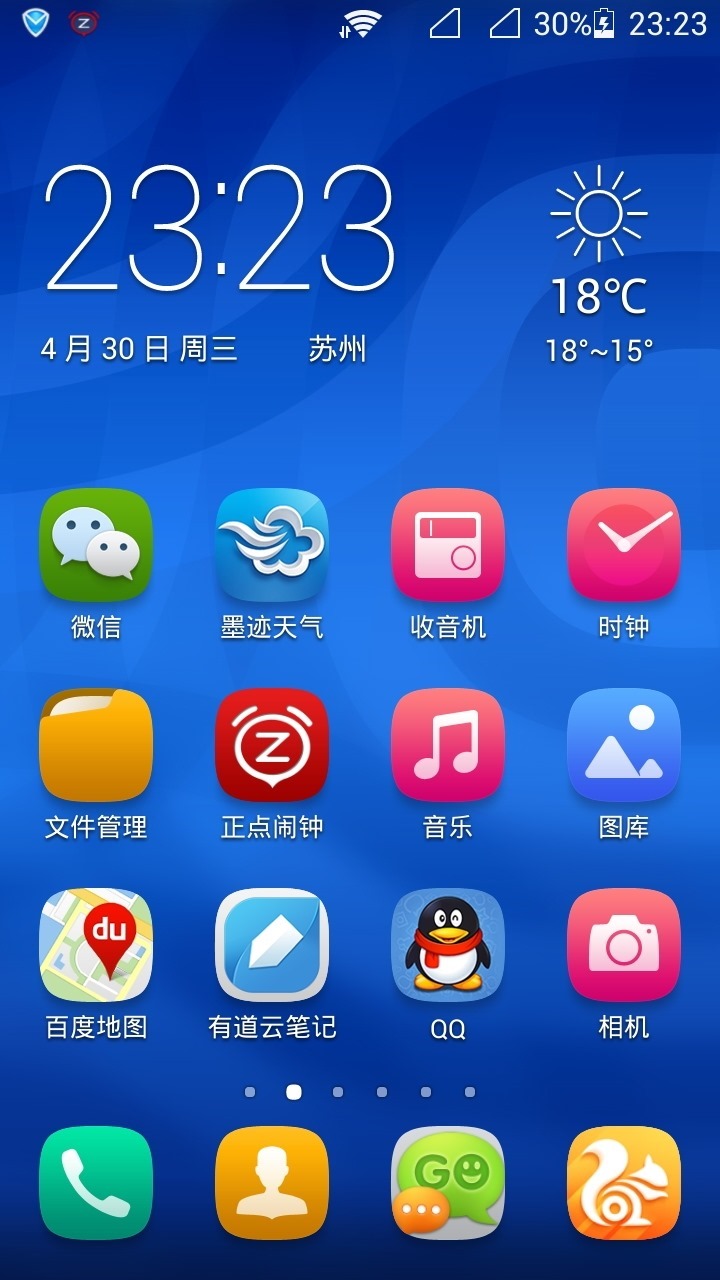Launch 墨迹天气 weather app
This screenshot has width=720, height=1280.
[272, 545]
